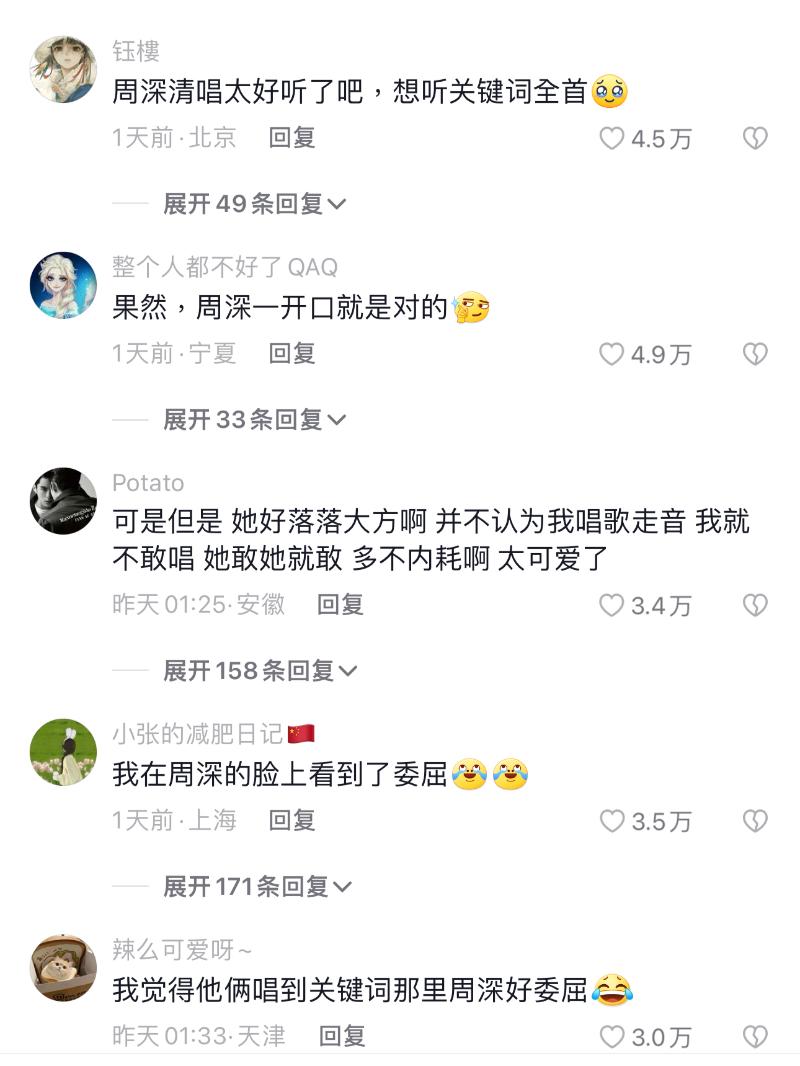Image resolution: width=800 pixels, height=1066 pixels.
Task: Expand the 171 replies thread
Action: 258,887
